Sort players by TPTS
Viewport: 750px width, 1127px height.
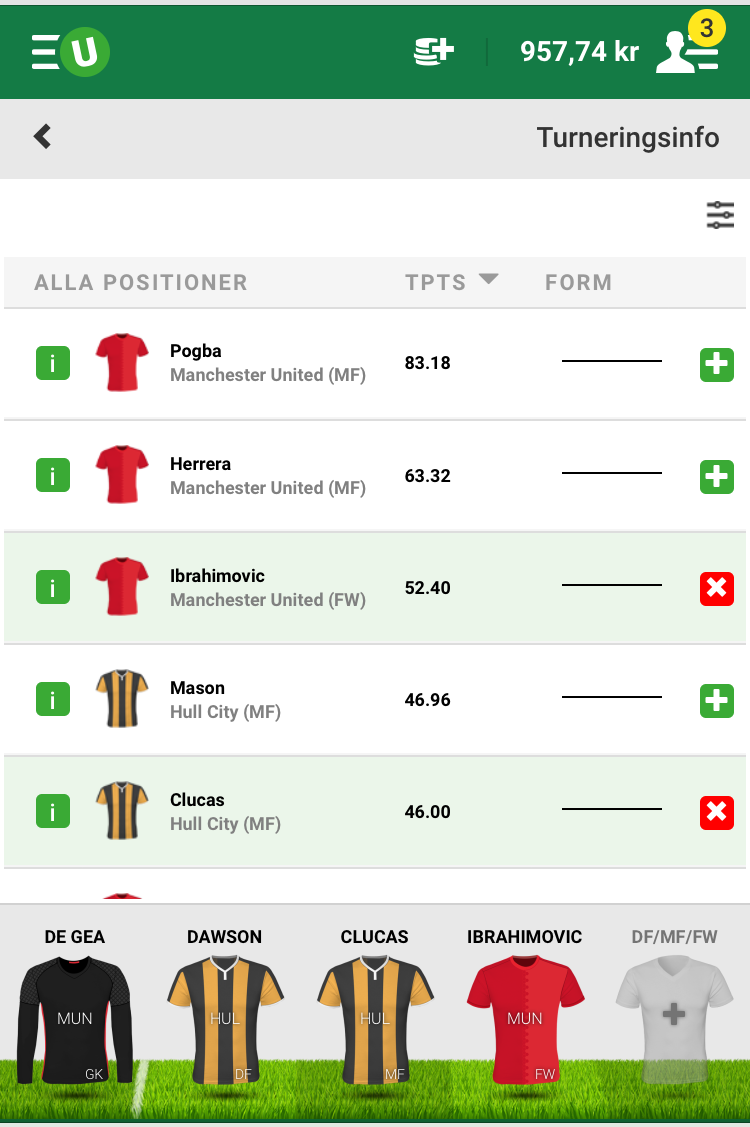(450, 282)
